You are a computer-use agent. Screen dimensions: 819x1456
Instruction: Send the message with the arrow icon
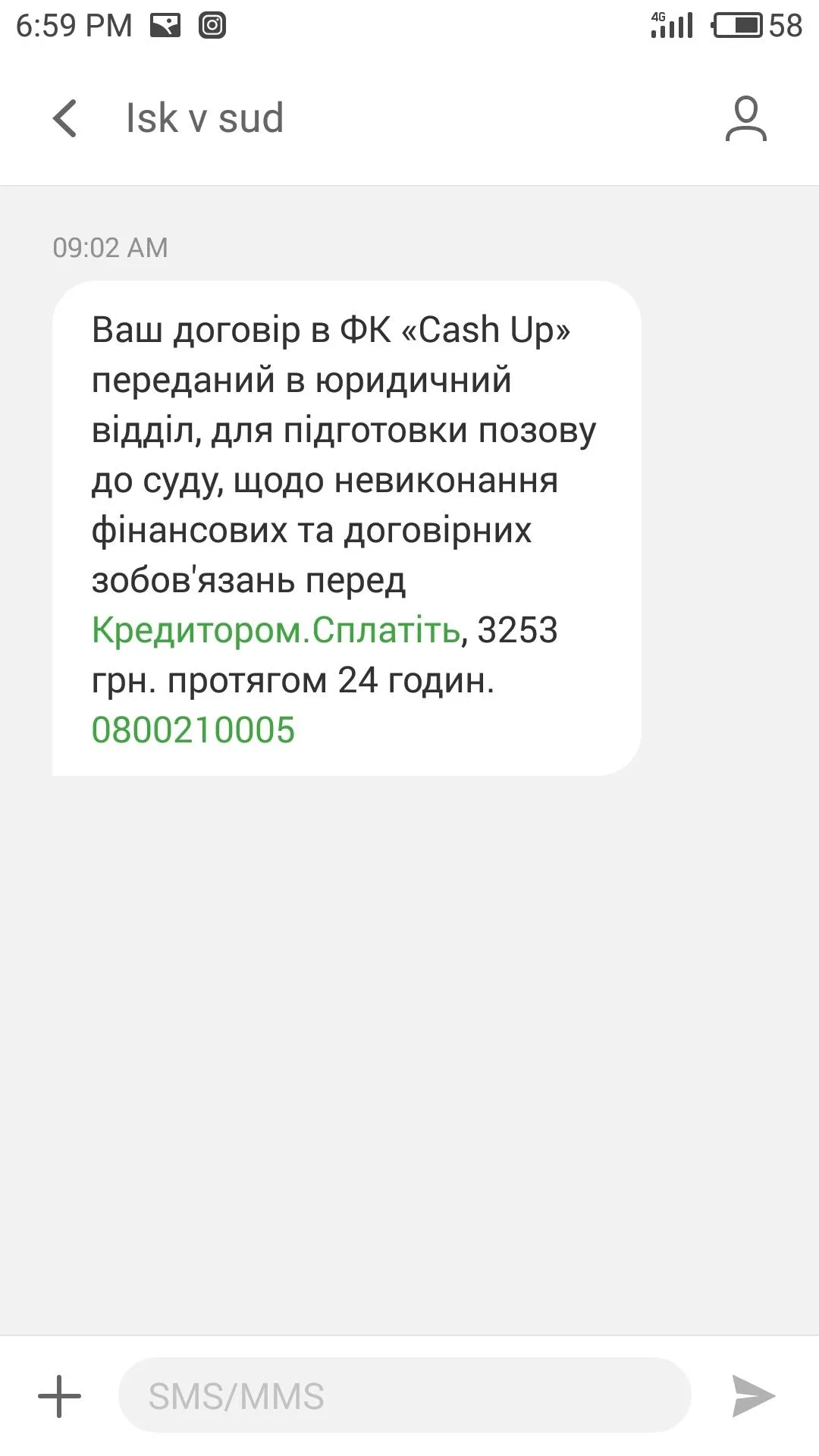752,1396
